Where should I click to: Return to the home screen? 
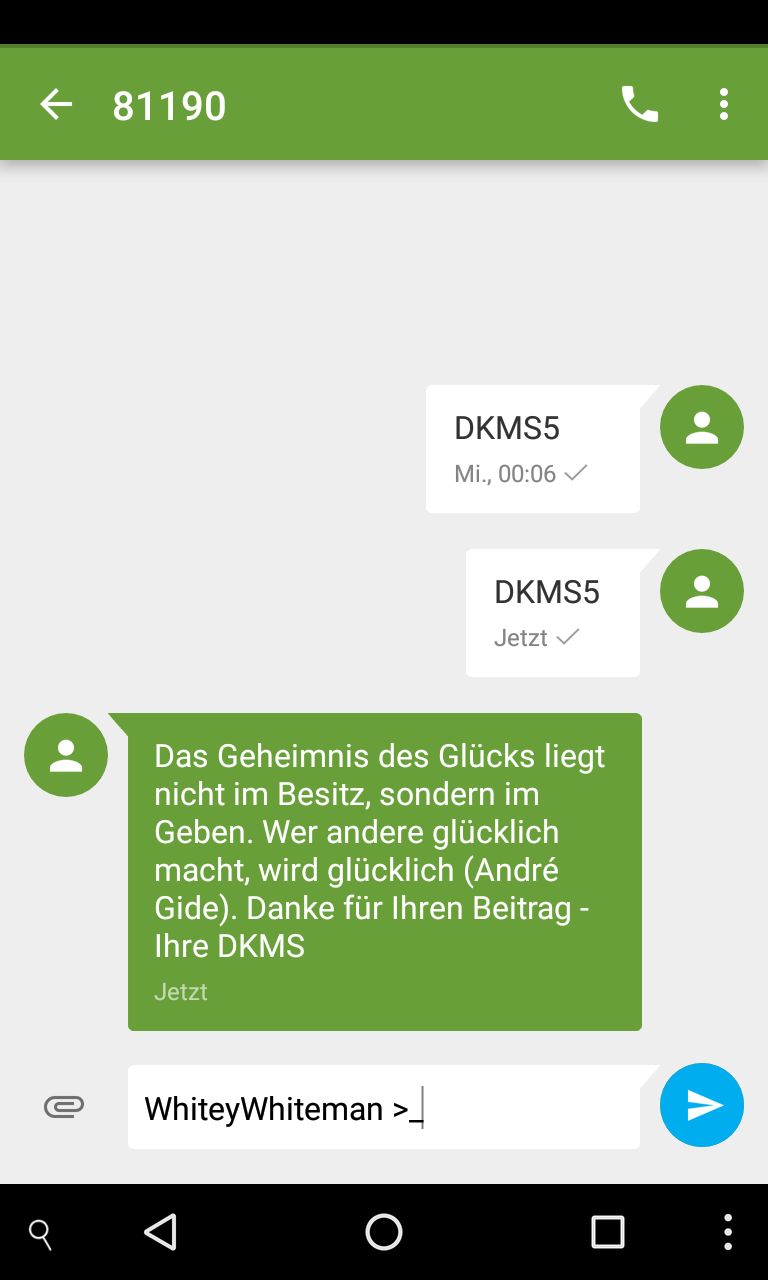coord(384,1232)
